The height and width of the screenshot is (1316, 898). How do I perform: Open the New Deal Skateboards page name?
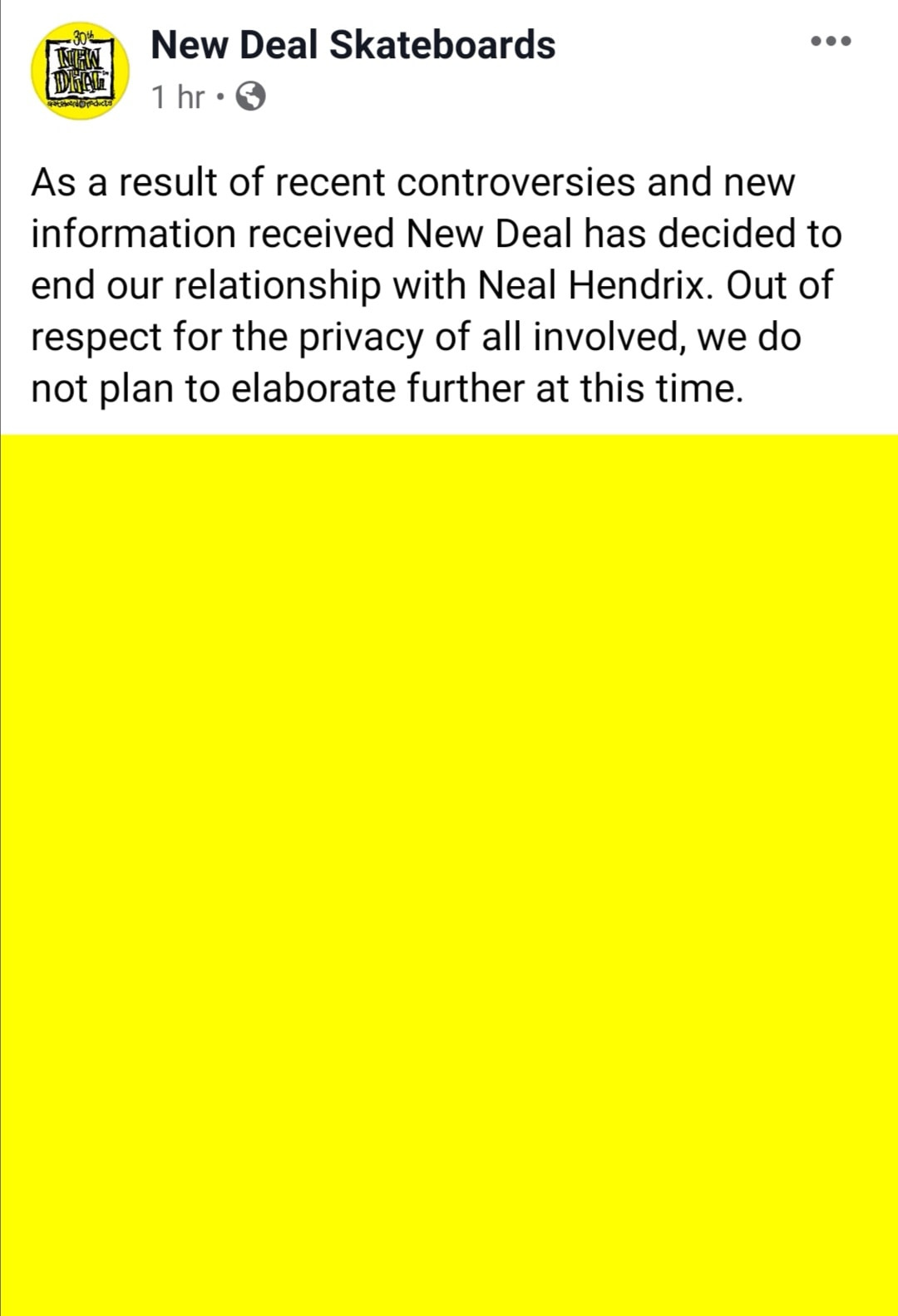point(353,45)
